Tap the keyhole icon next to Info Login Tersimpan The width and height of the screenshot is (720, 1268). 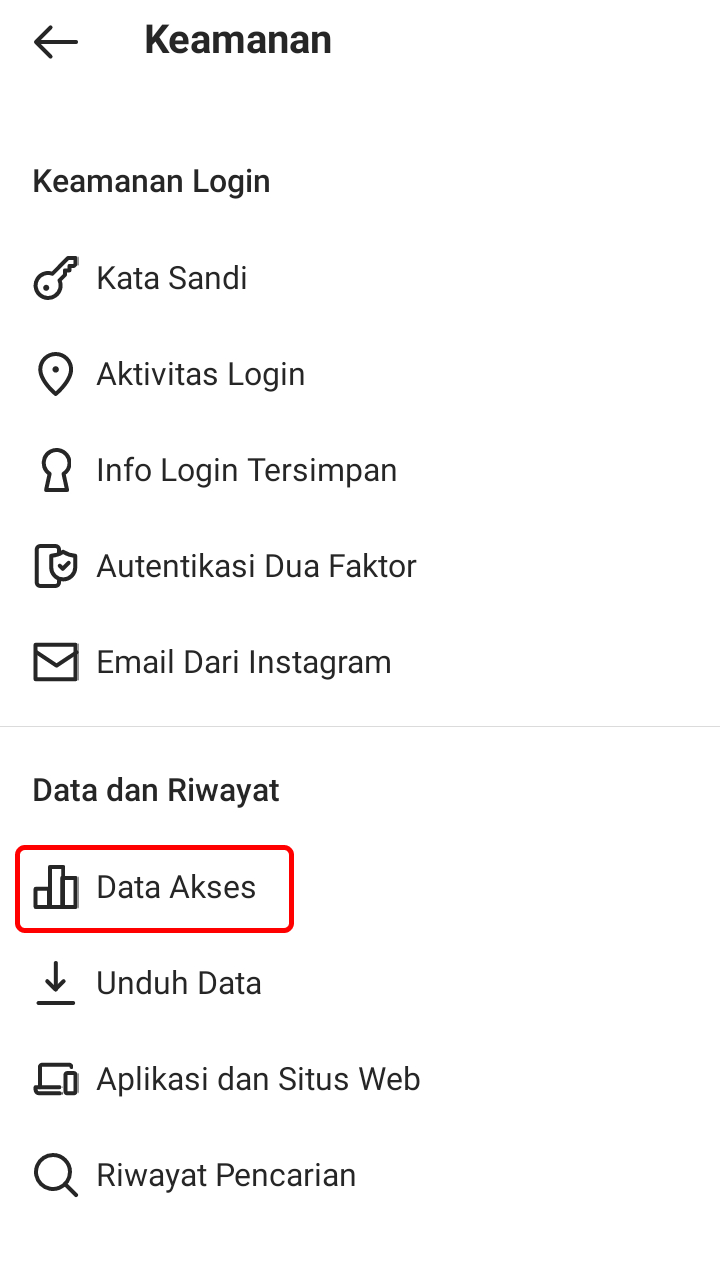point(55,470)
